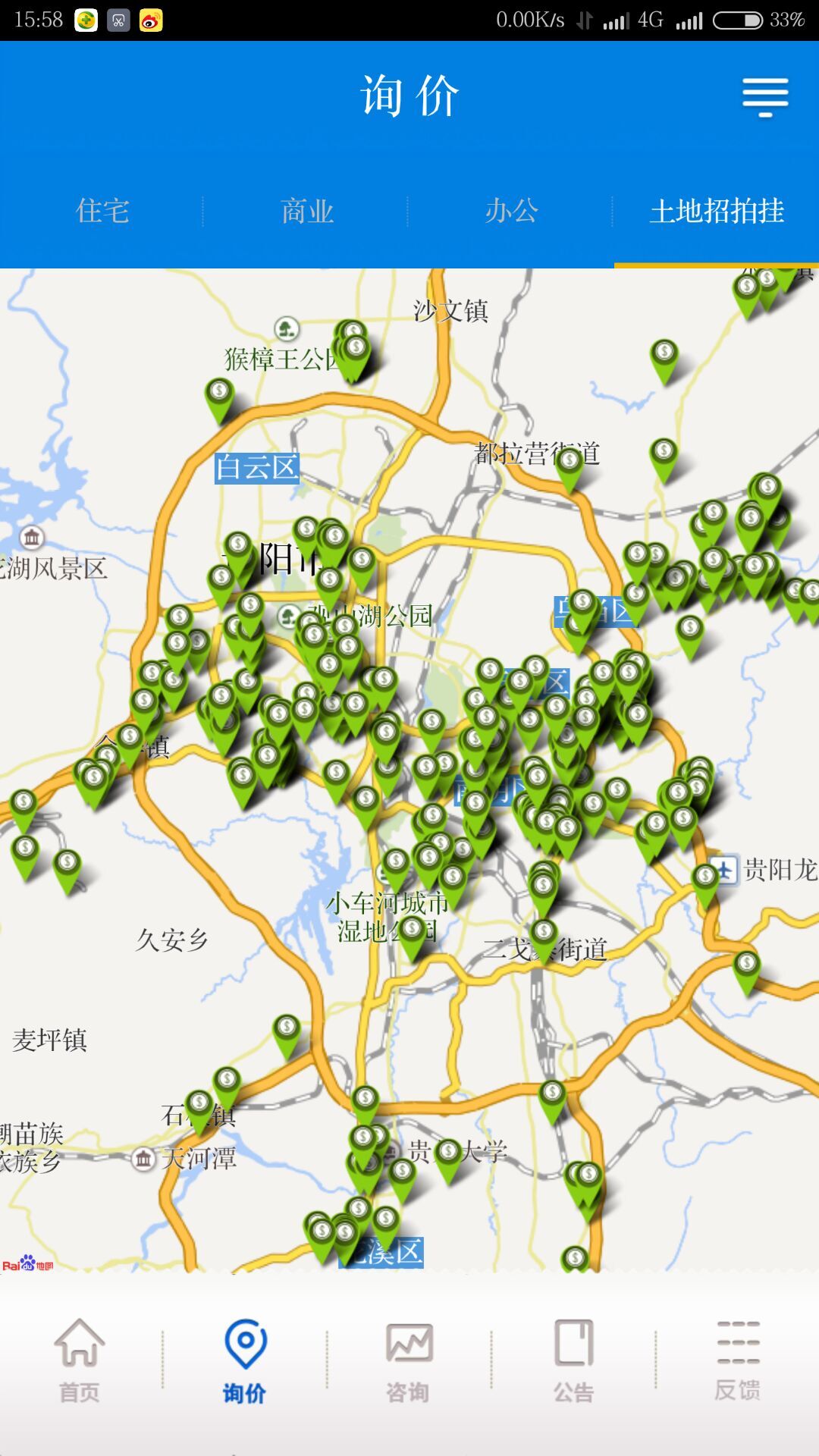The height and width of the screenshot is (1456, 819).
Task: Switch to the 住宅 tab
Action: pyautogui.click(x=102, y=211)
